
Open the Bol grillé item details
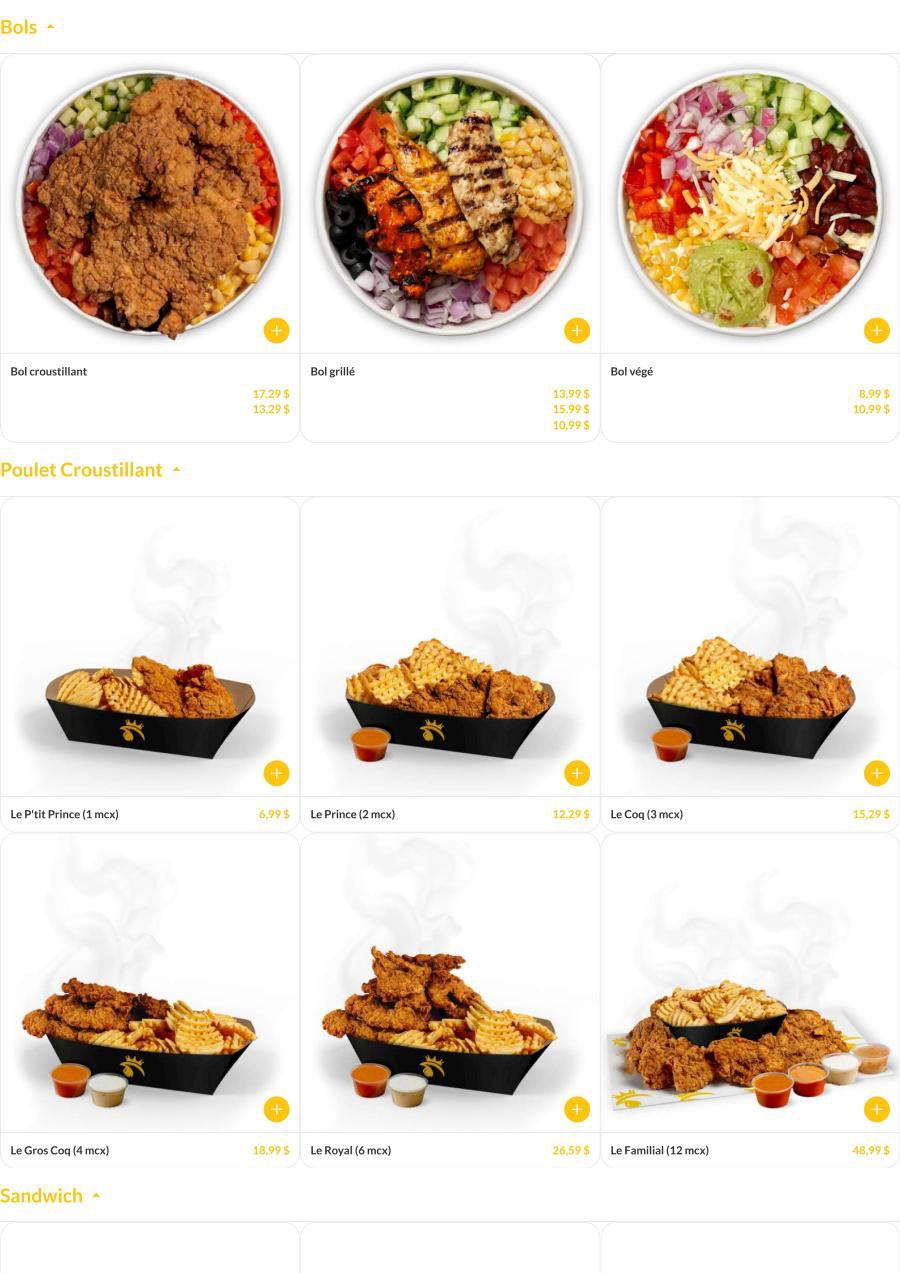pyautogui.click(x=450, y=200)
